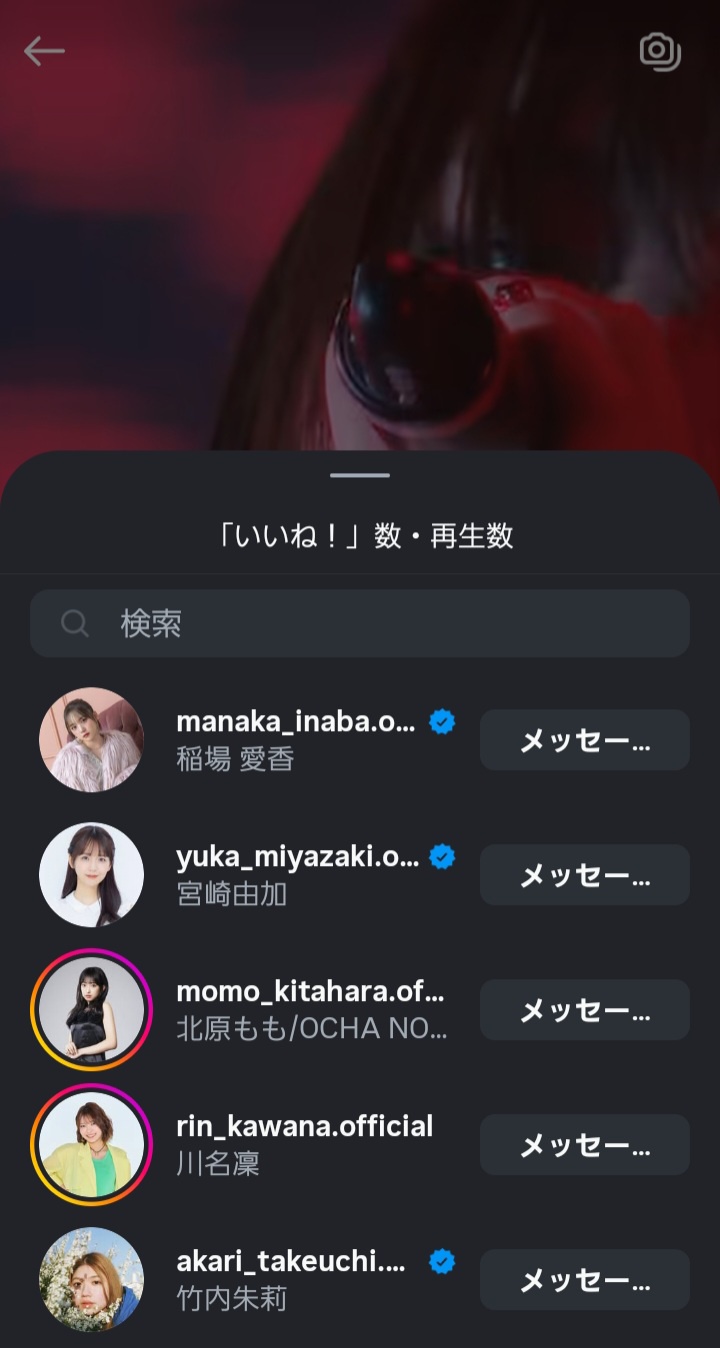This screenshot has height=1348, width=720.
Task: Message momo_kitahara with the メッセージ button
Action: point(585,1010)
